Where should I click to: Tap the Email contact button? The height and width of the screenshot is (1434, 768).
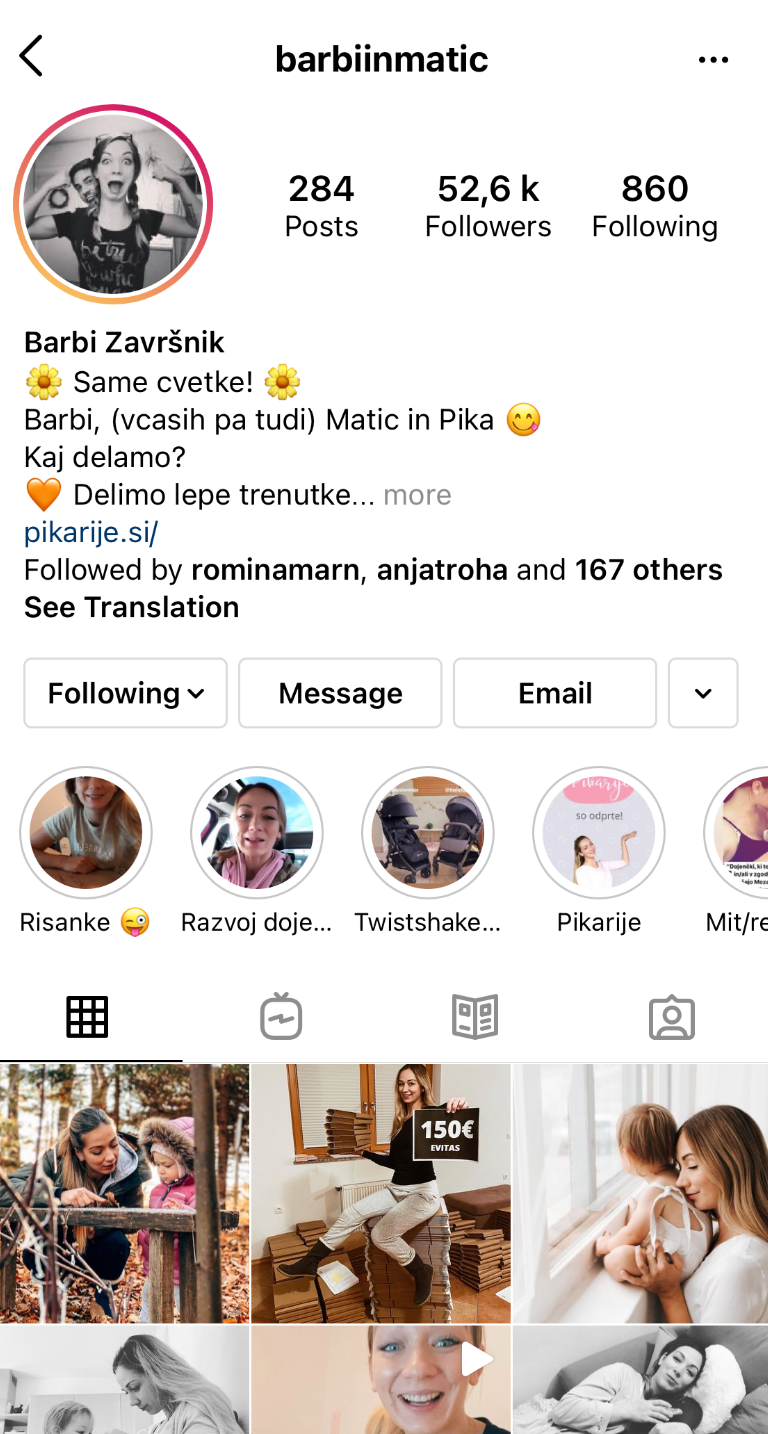[555, 692]
